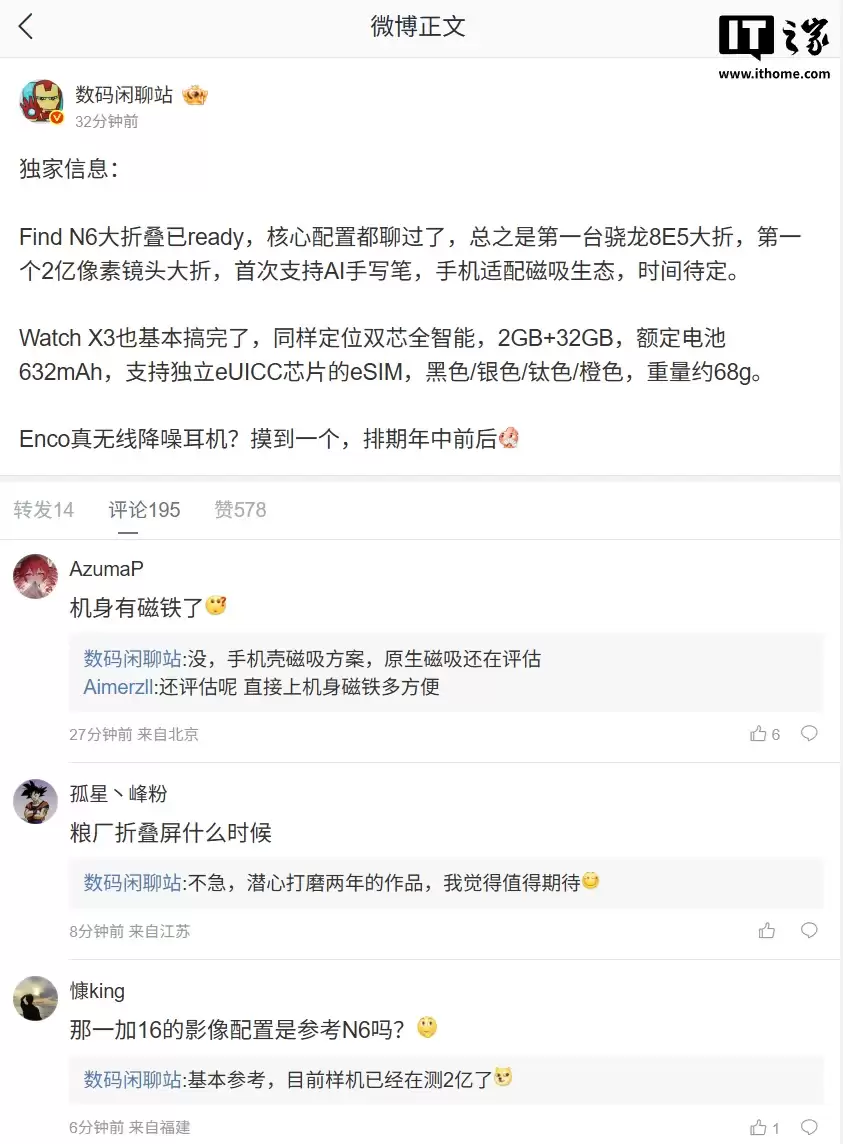Open AzumaP's profile avatar
Viewport: 843px width, 1144px height.
(x=35, y=577)
